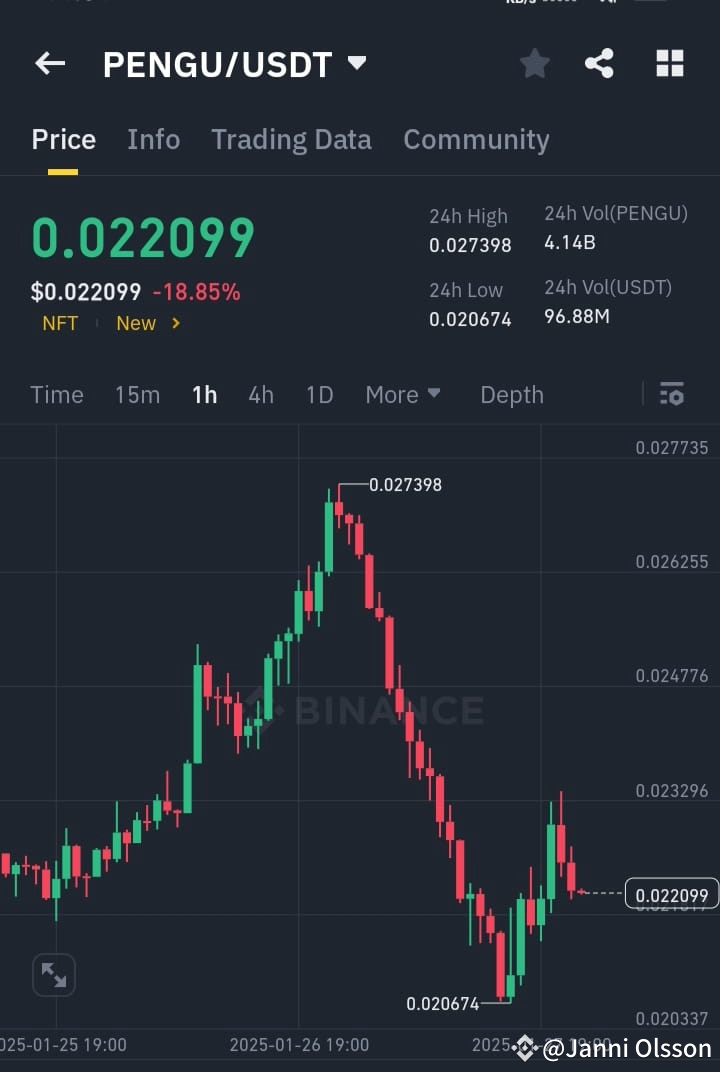The image size is (720, 1072).
Task: Expand the More timeframes dropdown
Action: coord(403,395)
